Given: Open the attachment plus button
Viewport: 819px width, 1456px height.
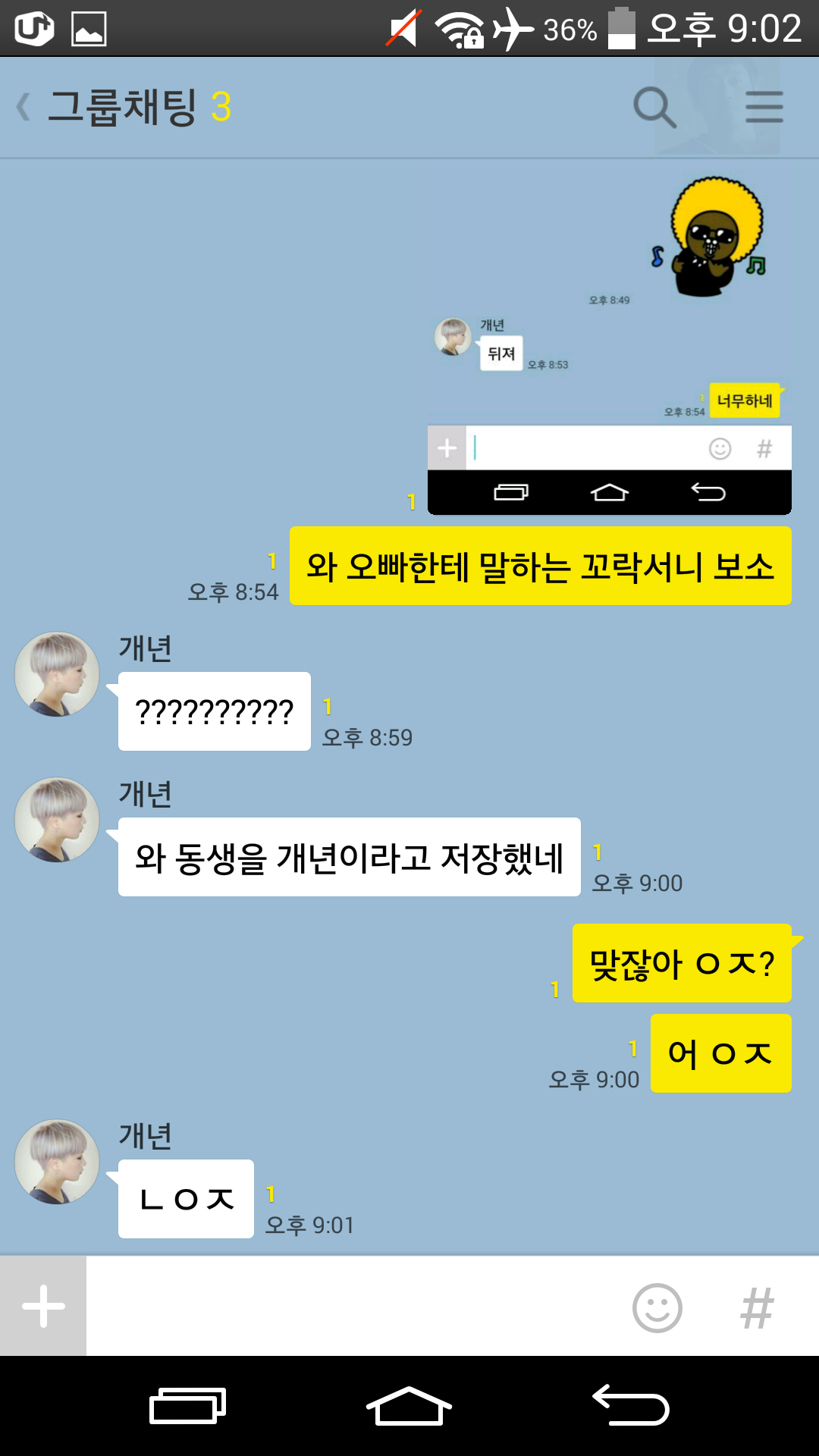Looking at the screenshot, I should pyautogui.click(x=43, y=1306).
